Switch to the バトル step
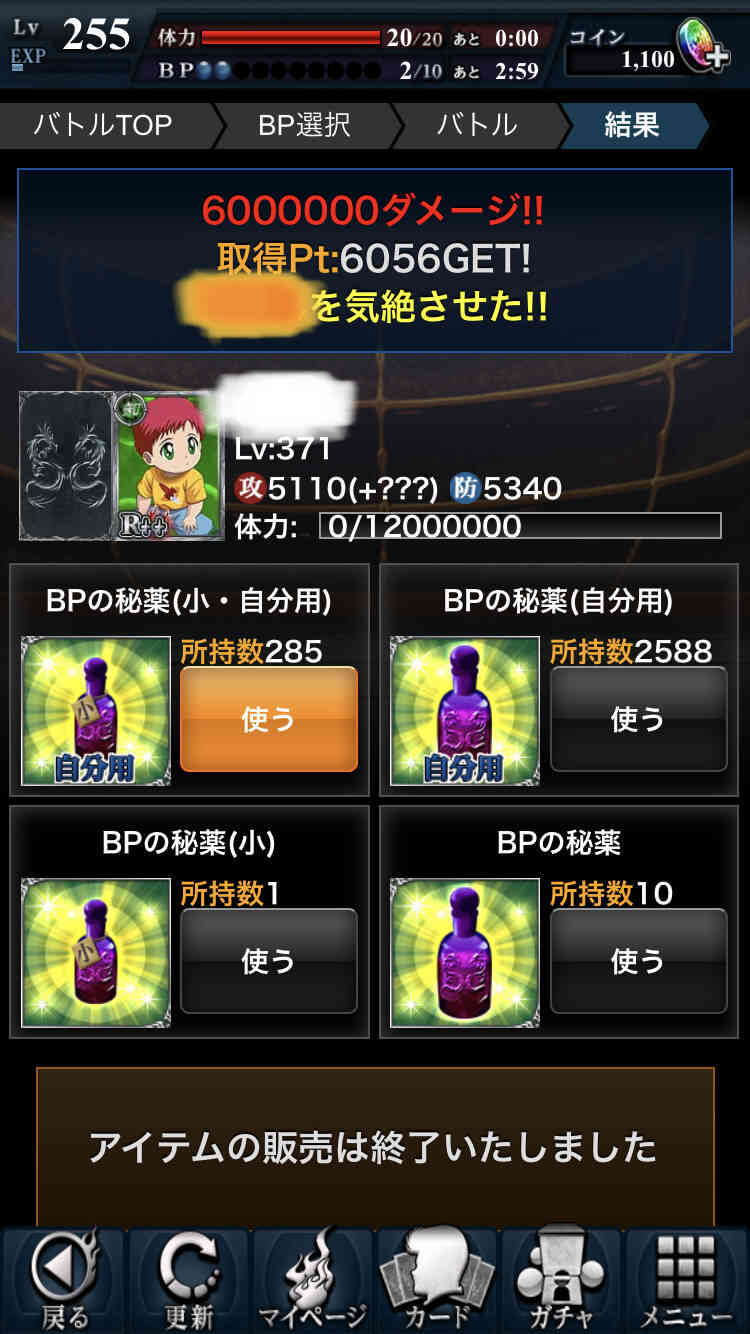 (x=478, y=125)
